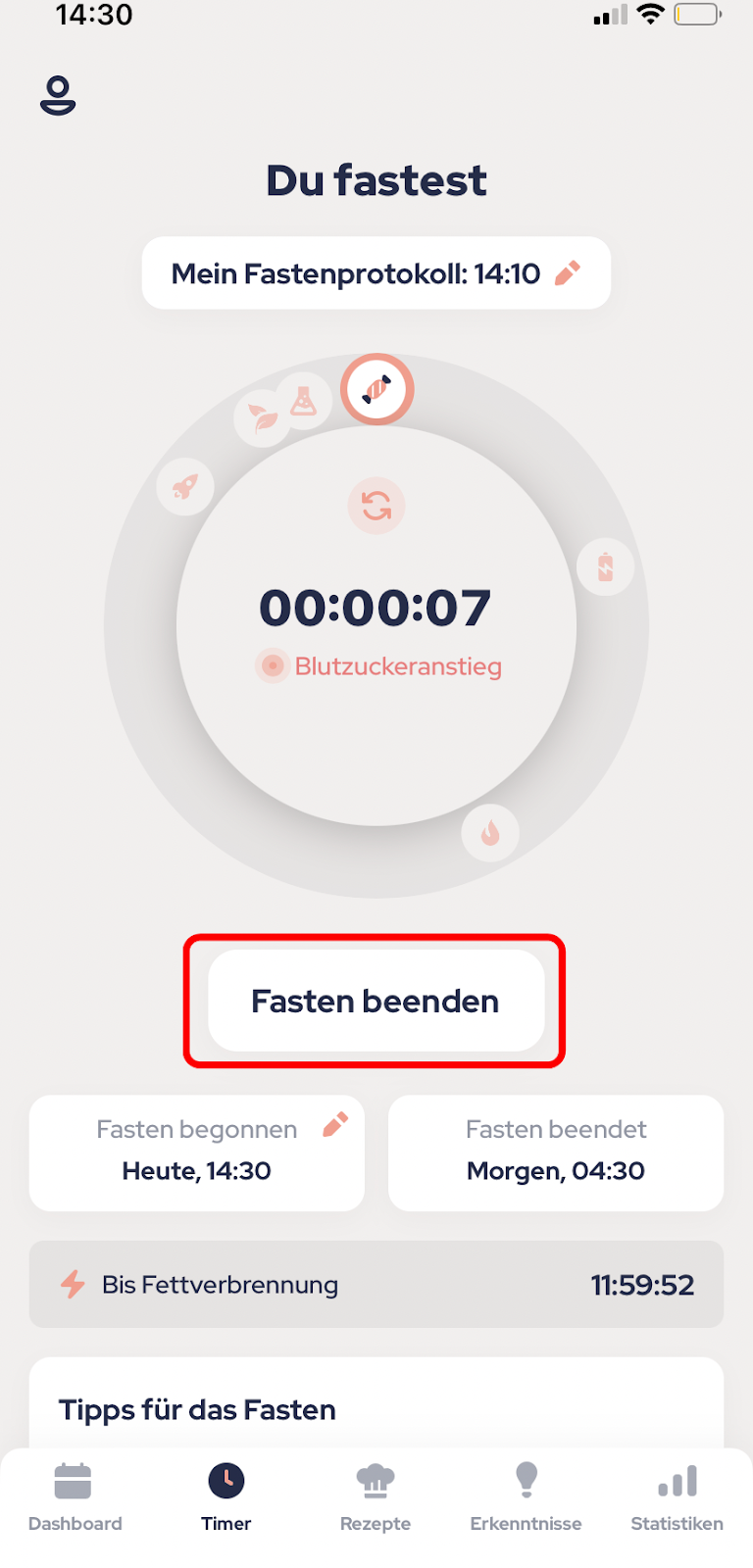The image size is (753, 1568).
Task: Open the profile icon at top left
Action: point(58,95)
